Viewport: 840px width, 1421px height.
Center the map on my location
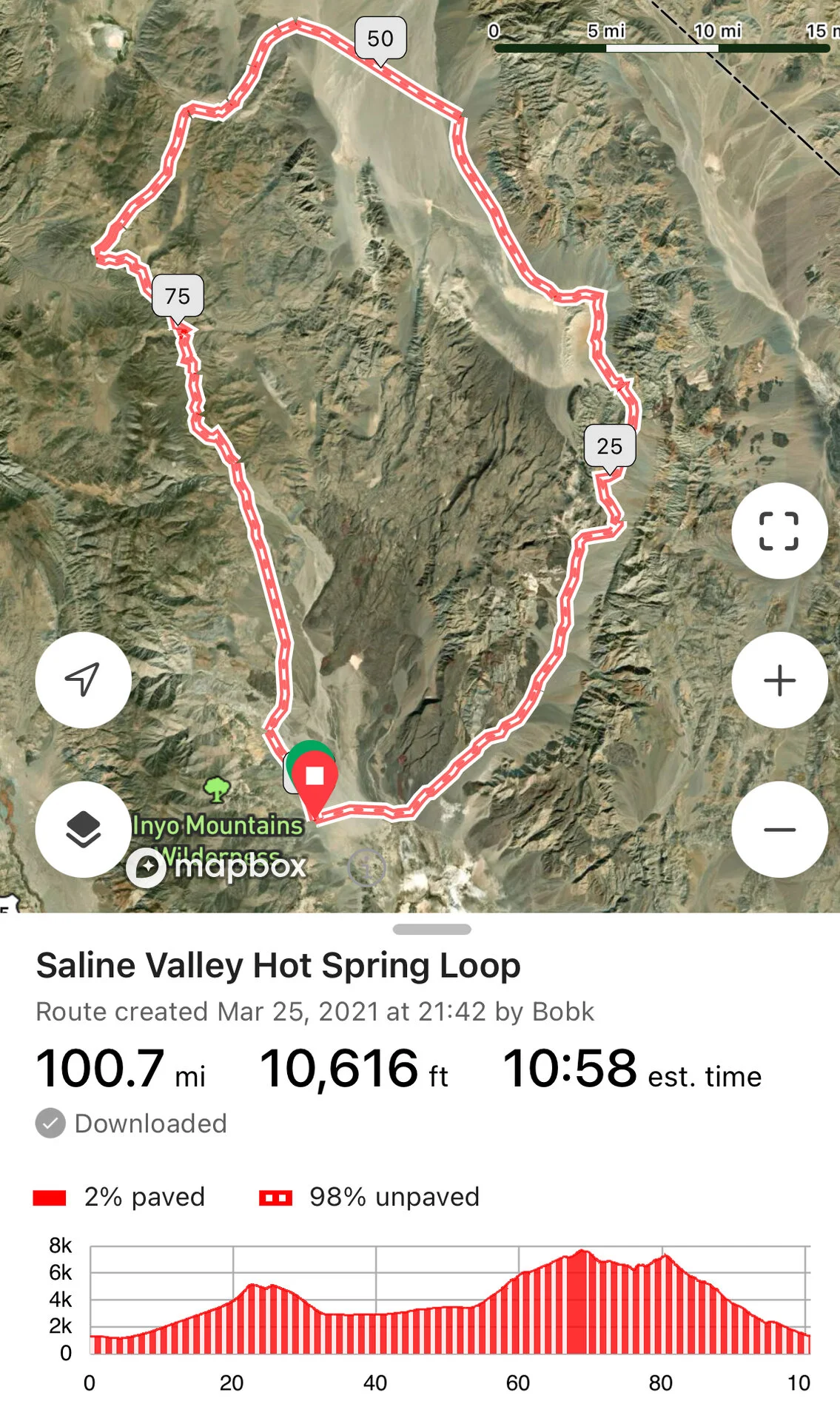tap(83, 680)
